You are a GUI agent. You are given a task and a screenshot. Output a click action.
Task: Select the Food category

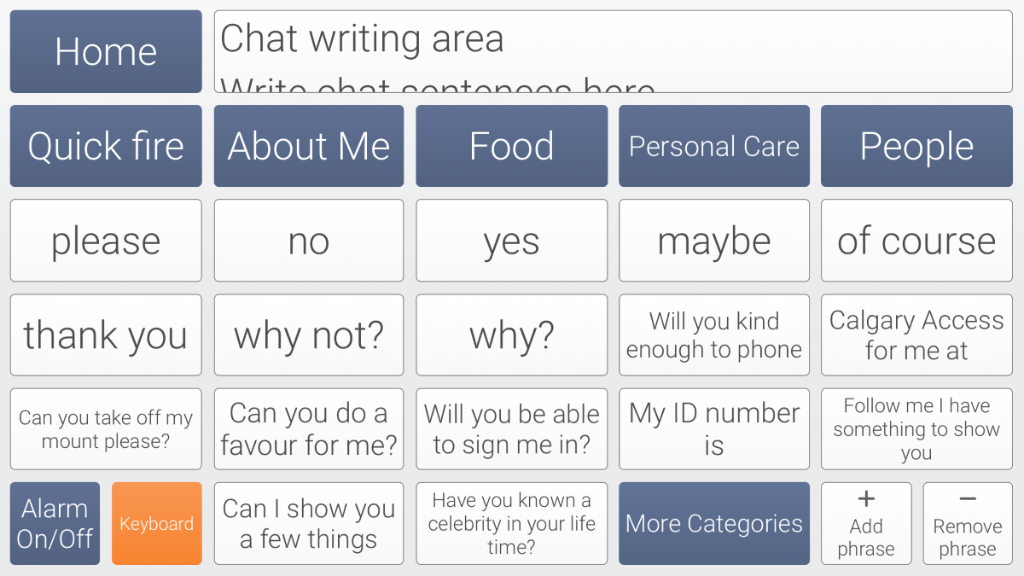tap(511, 146)
